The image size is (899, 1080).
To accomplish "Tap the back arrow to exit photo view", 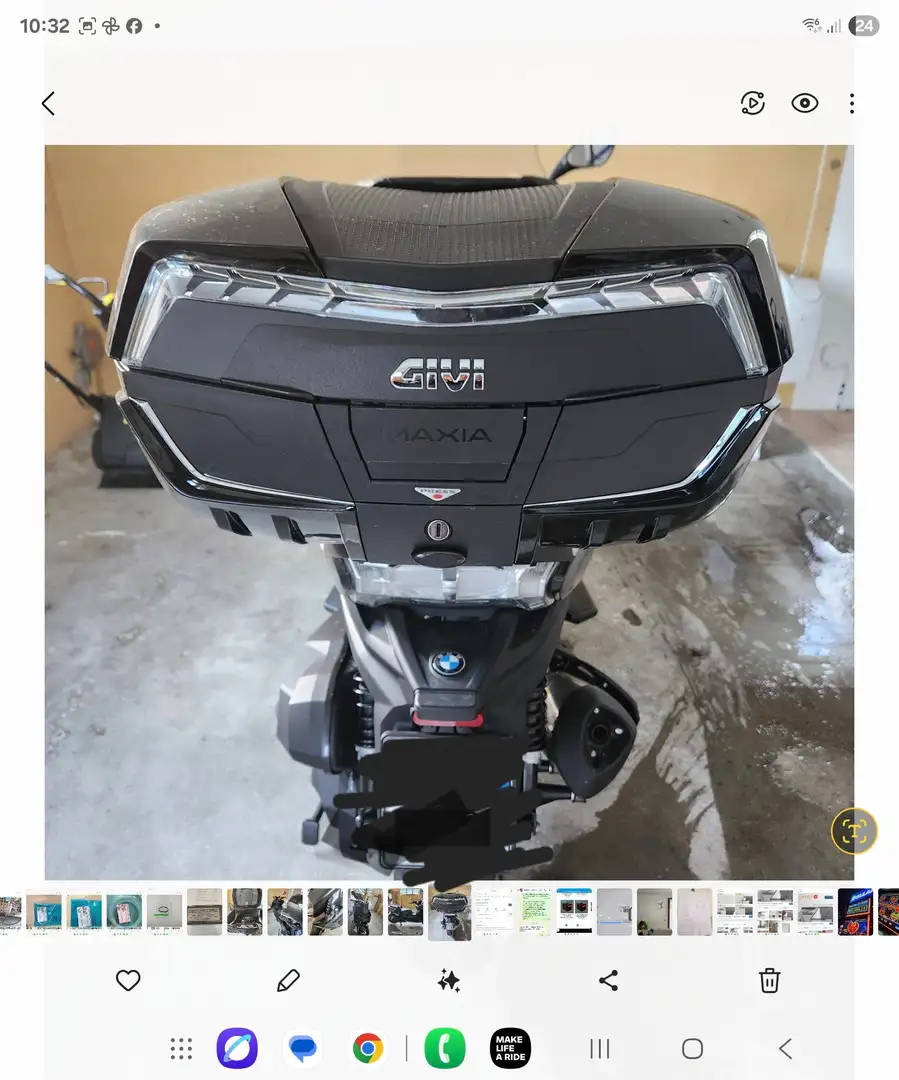I will click(x=48, y=103).
